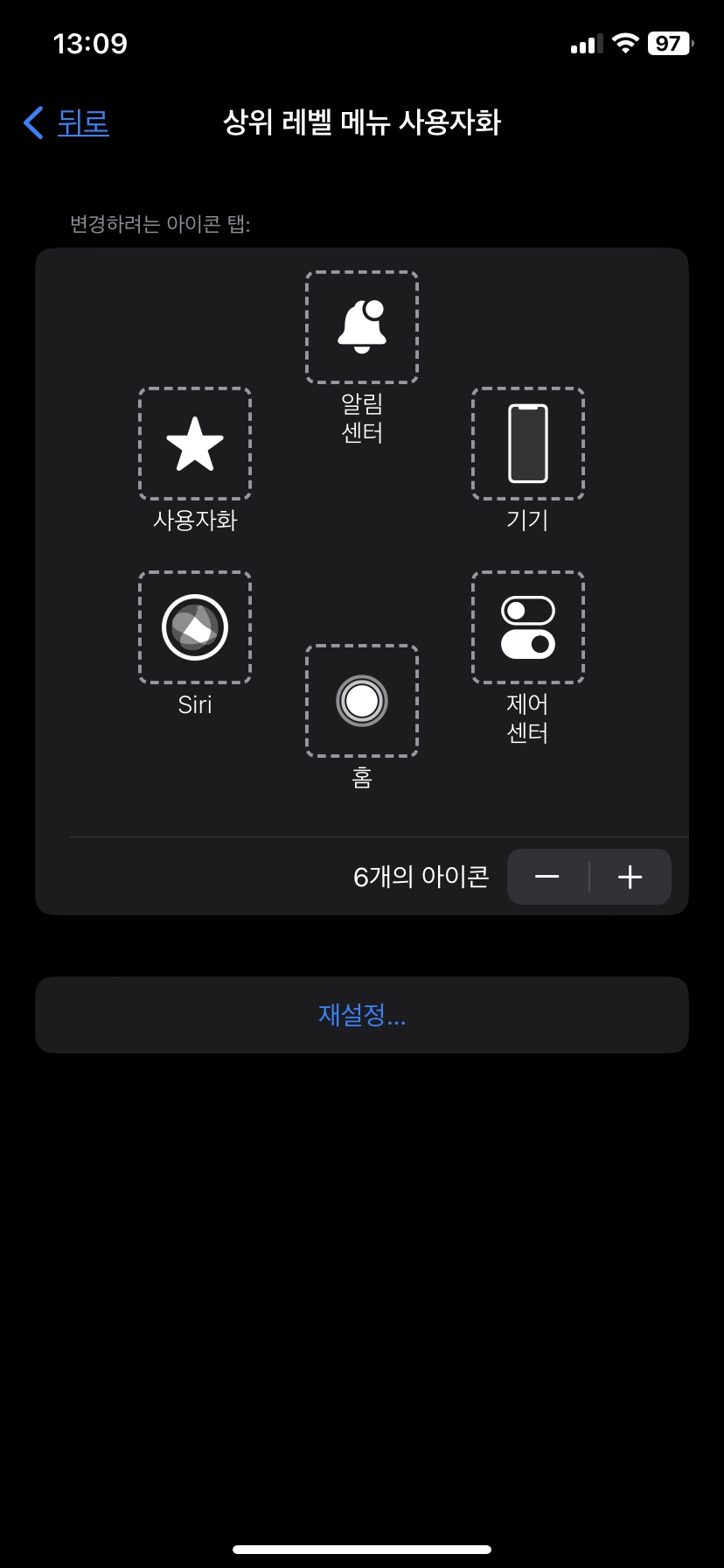Viewport: 724px width, 1568px height.
Task: Decrease icon count with minus button
Action: (547, 877)
